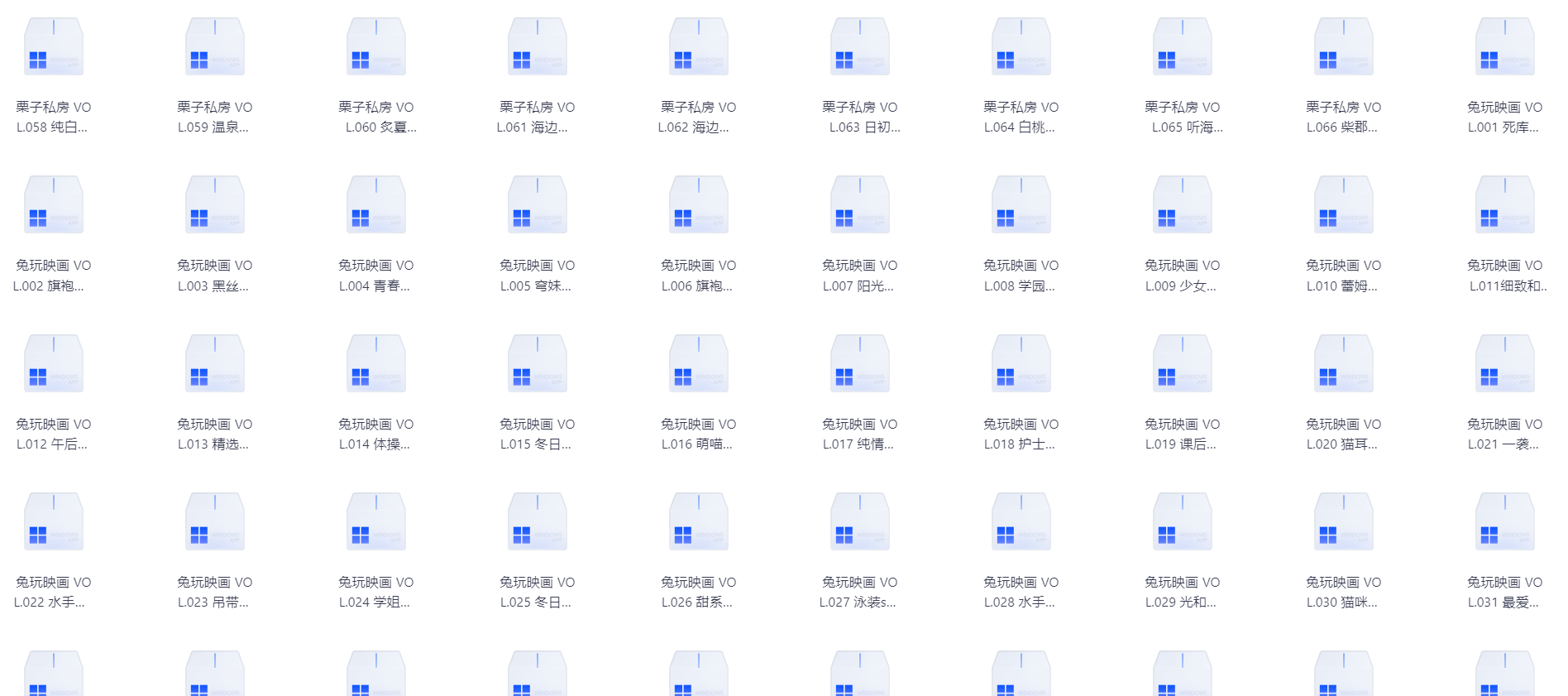Image resolution: width=1568 pixels, height=696 pixels.
Task: Open the 兔玩映画 VOL.026 甜系 file
Action: click(699, 523)
